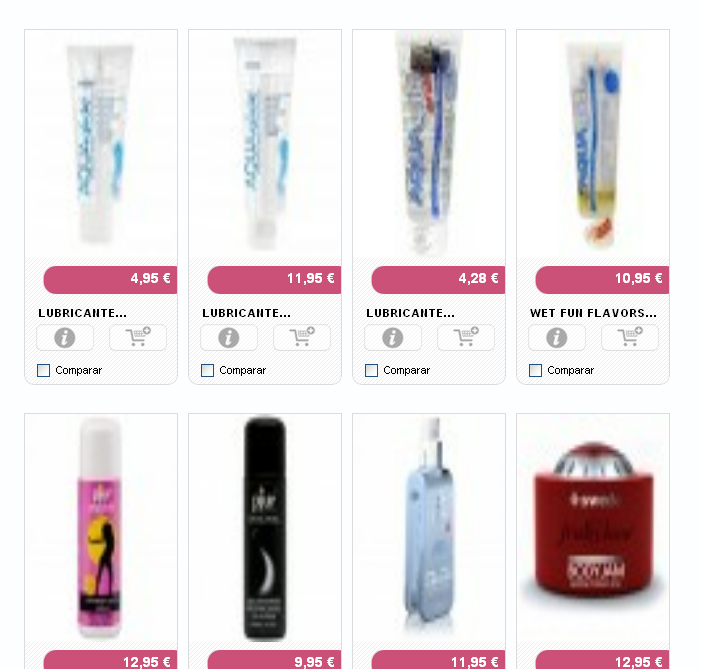701x669 pixels.
Task: Add the 11,95 € lubricante tube to cart
Action: point(302,338)
